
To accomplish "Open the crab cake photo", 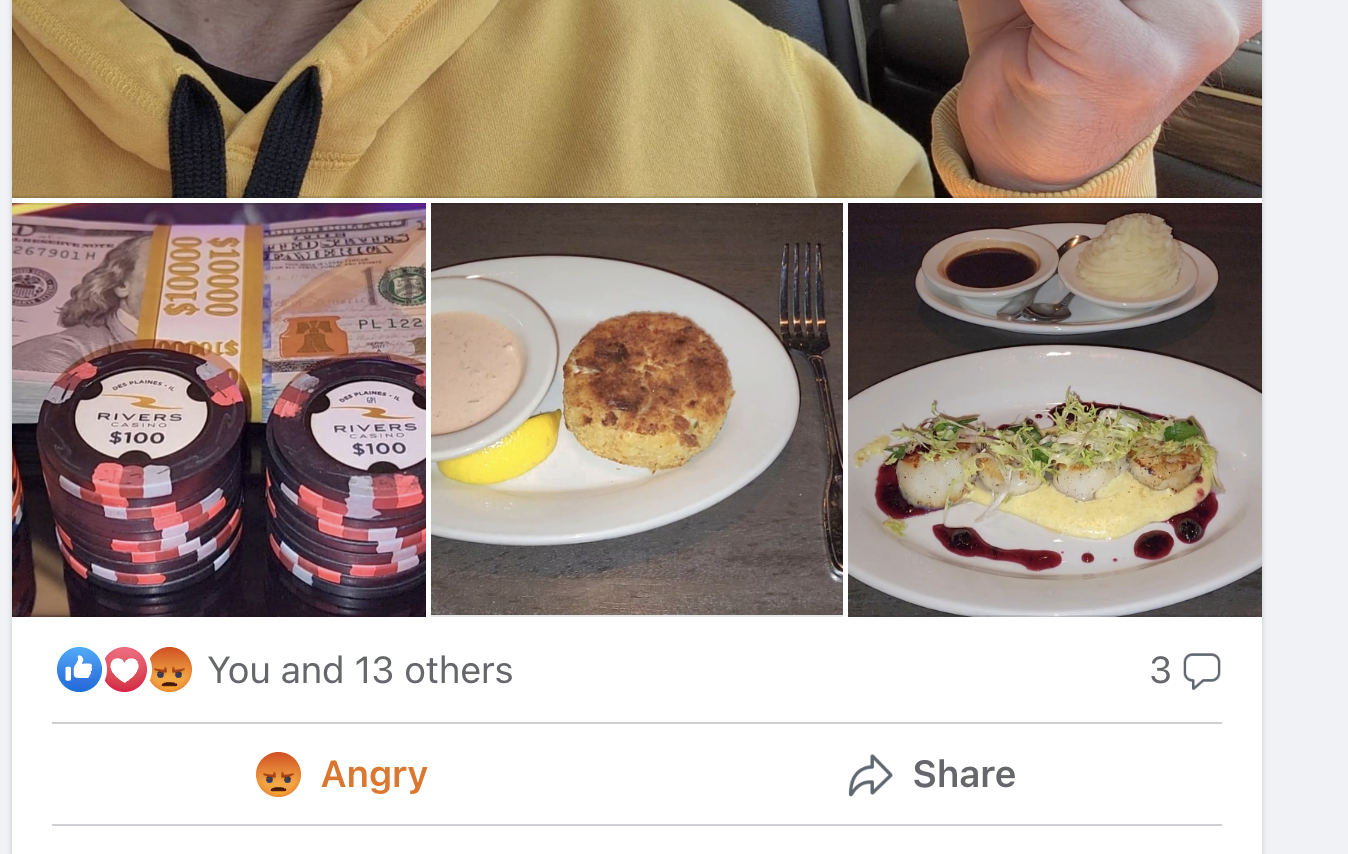I will pos(636,410).
